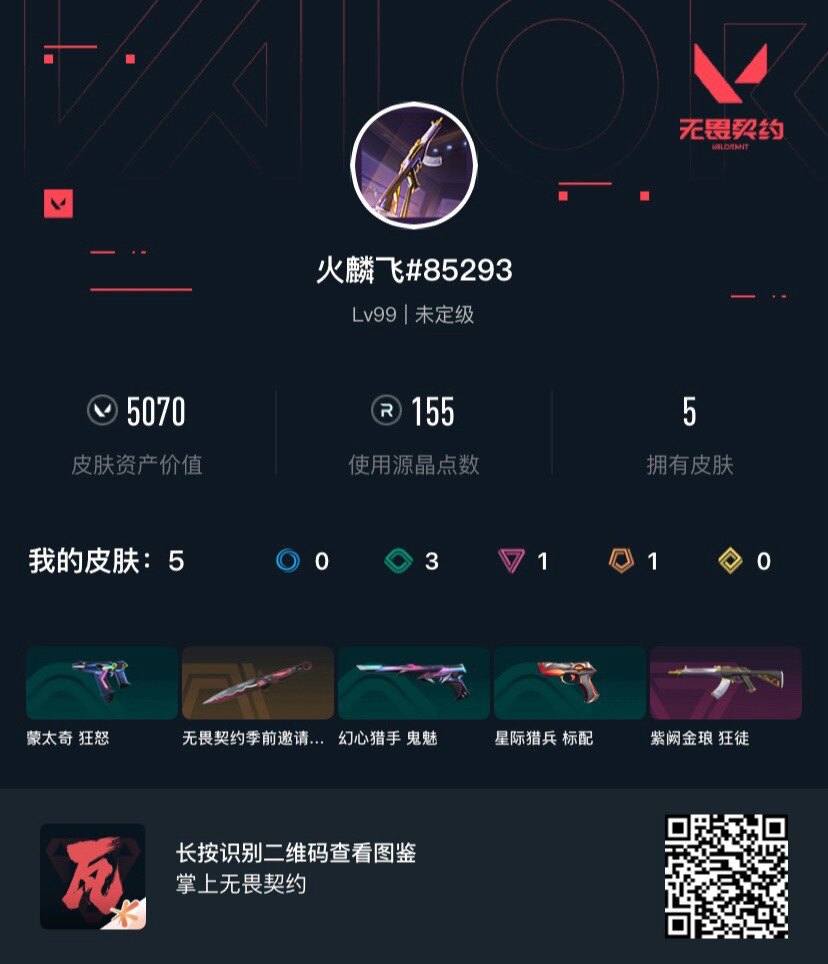View the 无畏契约季前邀请 knife skin thumbnail
828x964 pixels.
pos(257,683)
